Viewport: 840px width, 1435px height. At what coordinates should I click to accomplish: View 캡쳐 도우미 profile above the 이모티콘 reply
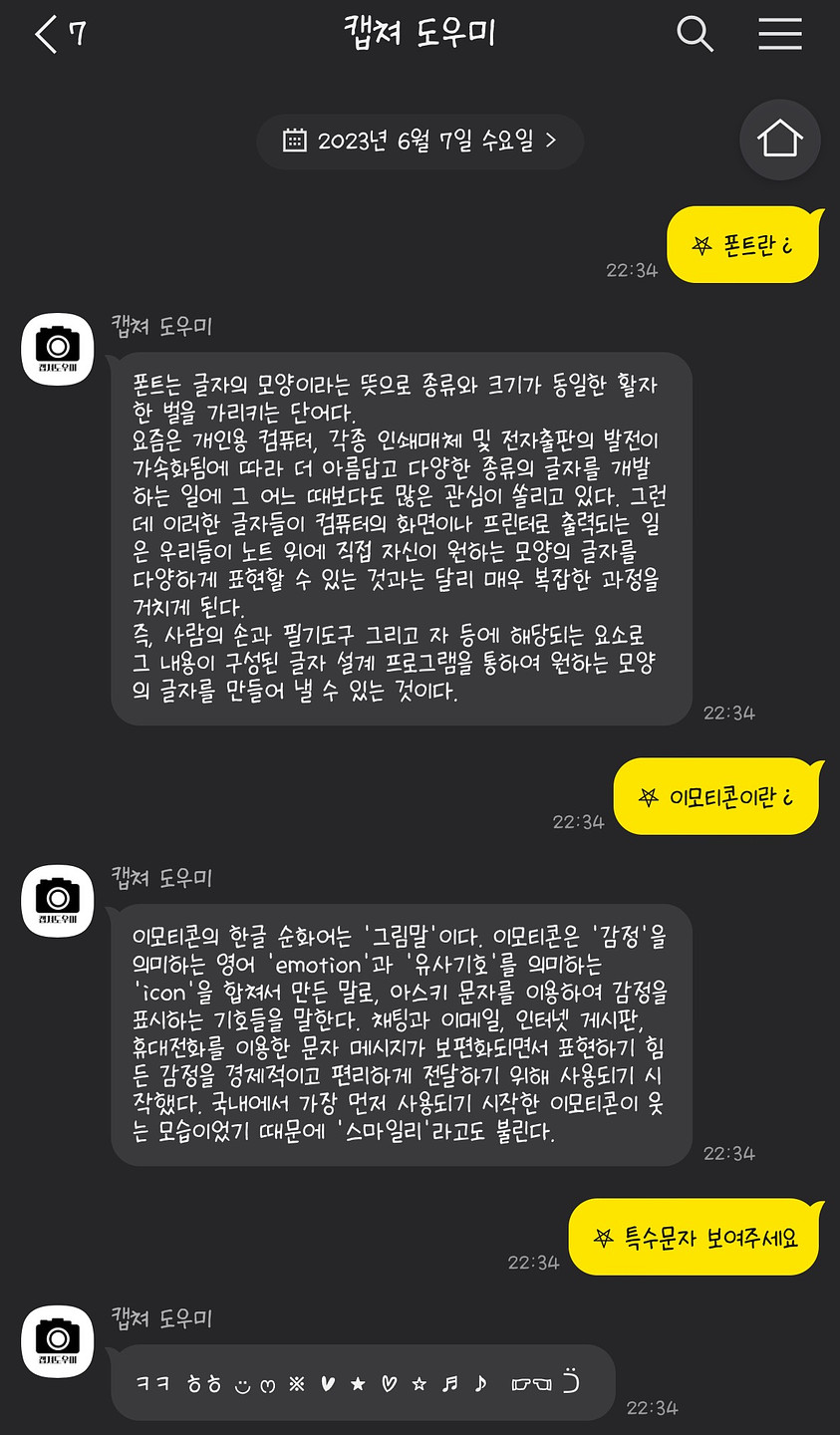tap(58, 901)
